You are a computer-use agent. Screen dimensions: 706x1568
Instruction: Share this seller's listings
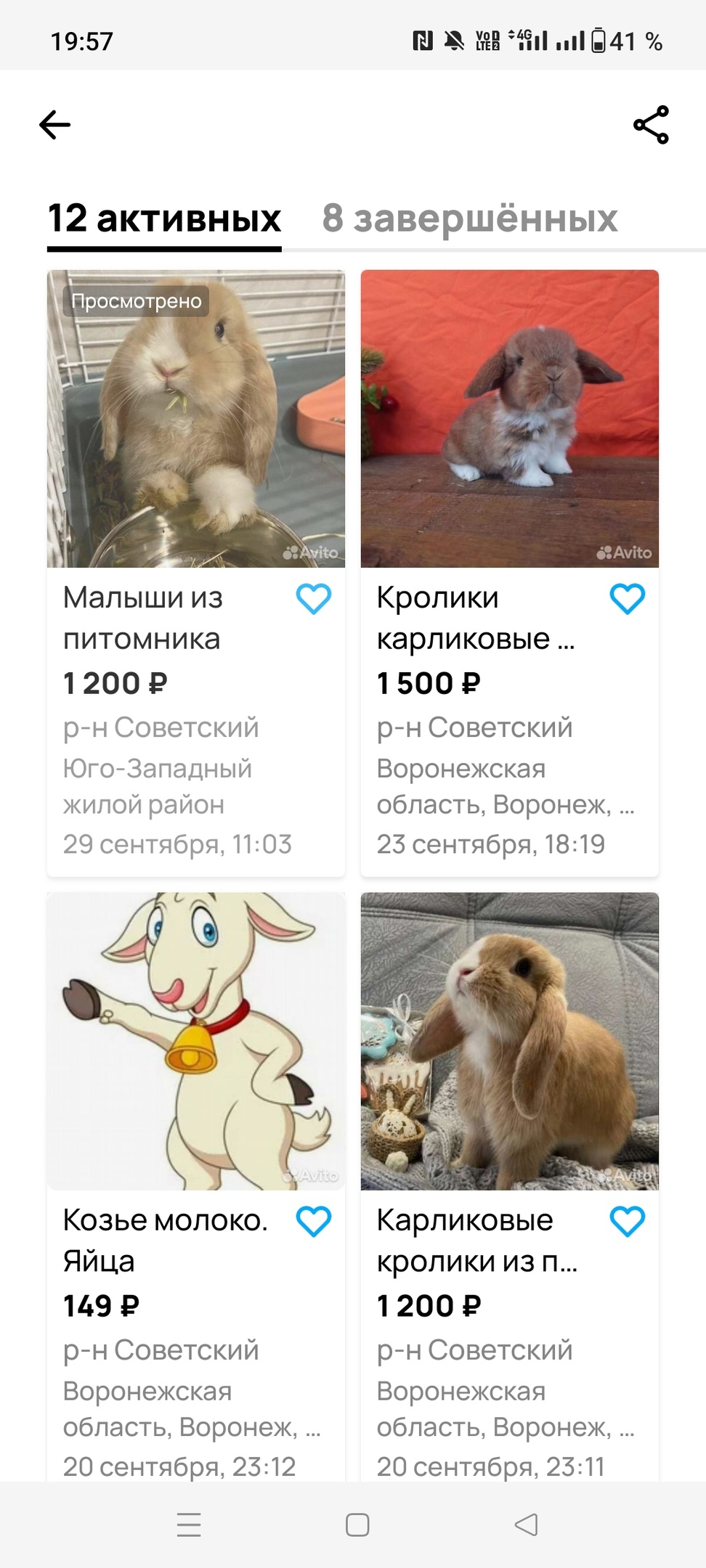pyautogui.click(x=651, y=125)
